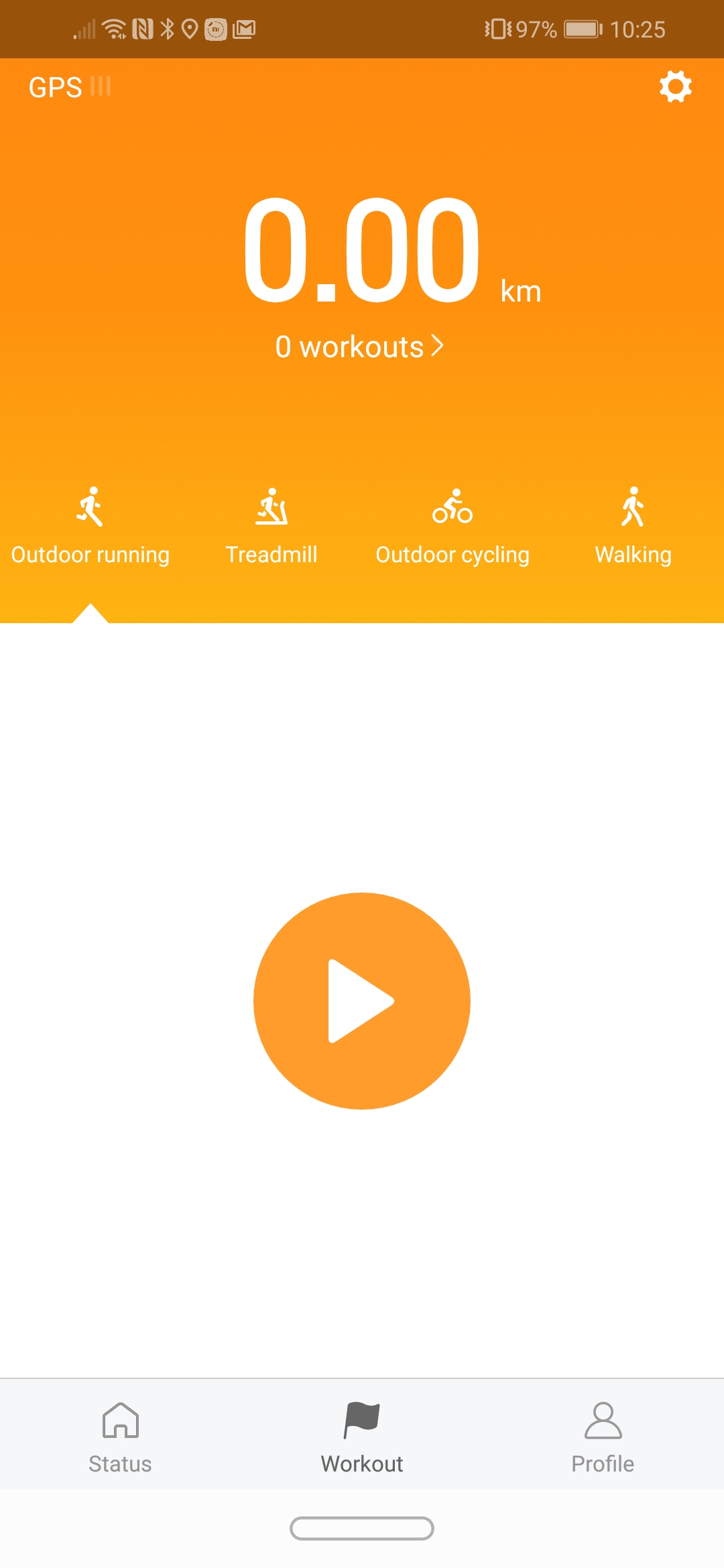Open workout settings gear icon
Viewport: 724px width, 1568px height.
675,86
